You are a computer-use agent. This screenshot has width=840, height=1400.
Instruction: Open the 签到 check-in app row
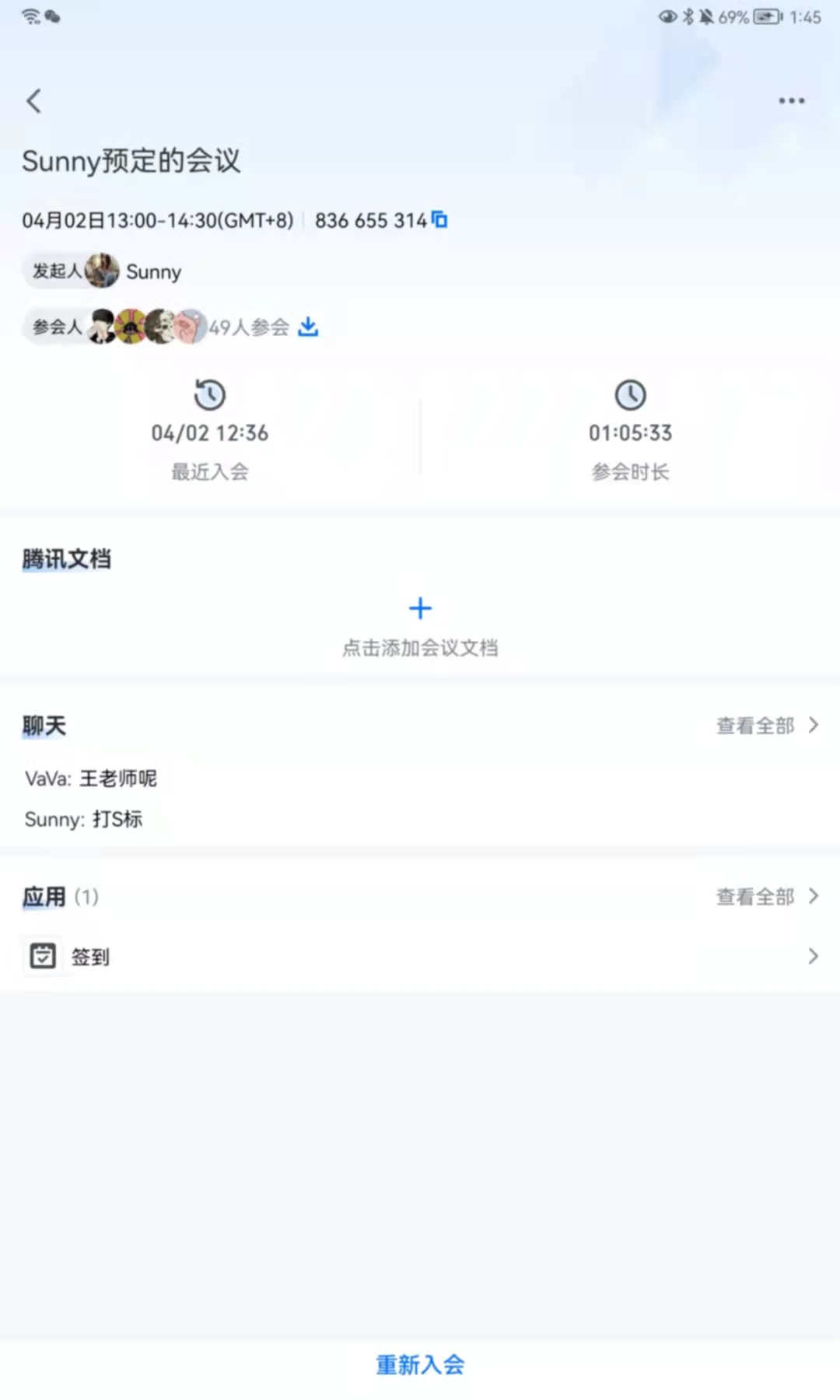point(420,956)
